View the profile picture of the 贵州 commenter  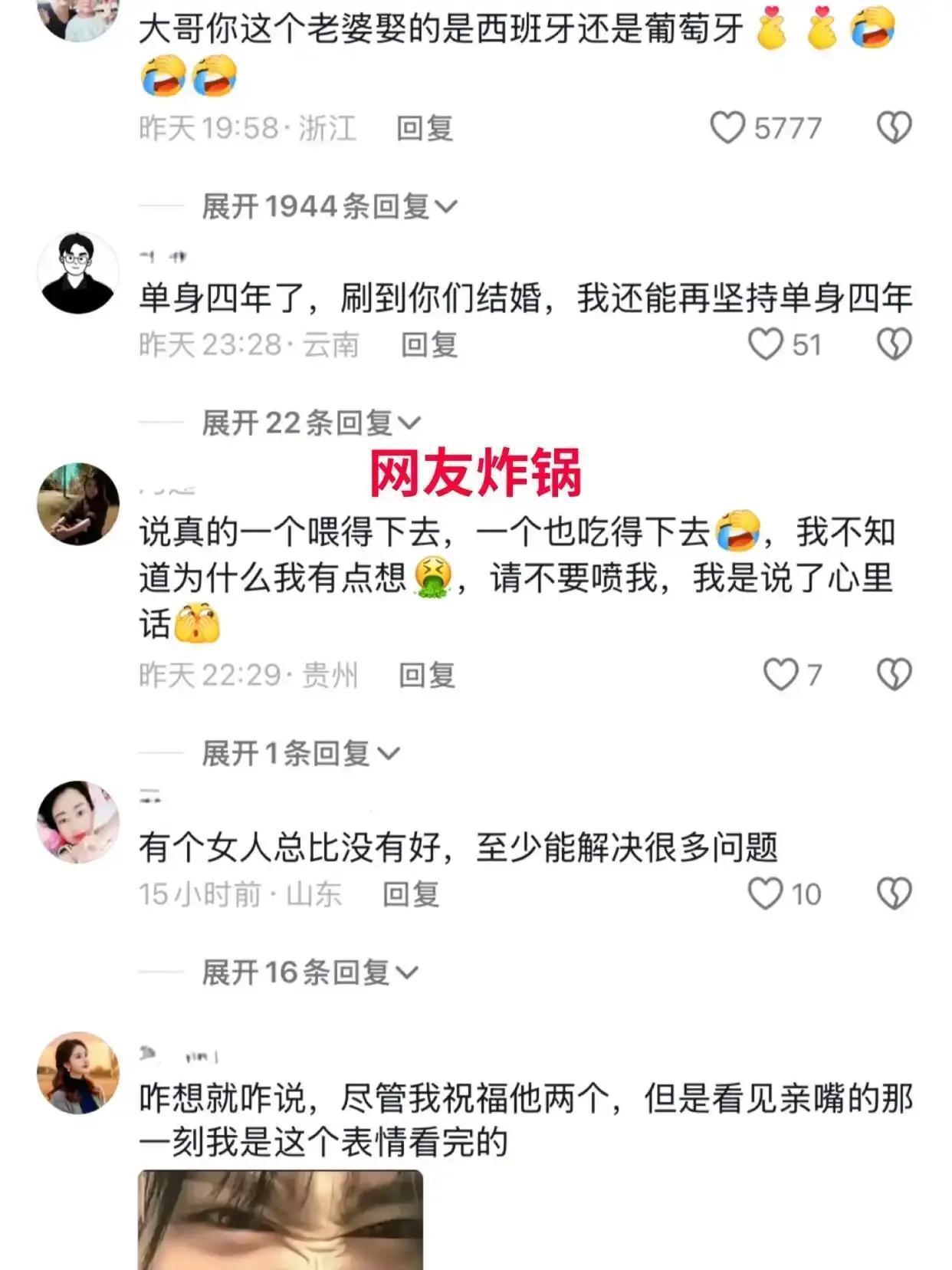[78, 504]
